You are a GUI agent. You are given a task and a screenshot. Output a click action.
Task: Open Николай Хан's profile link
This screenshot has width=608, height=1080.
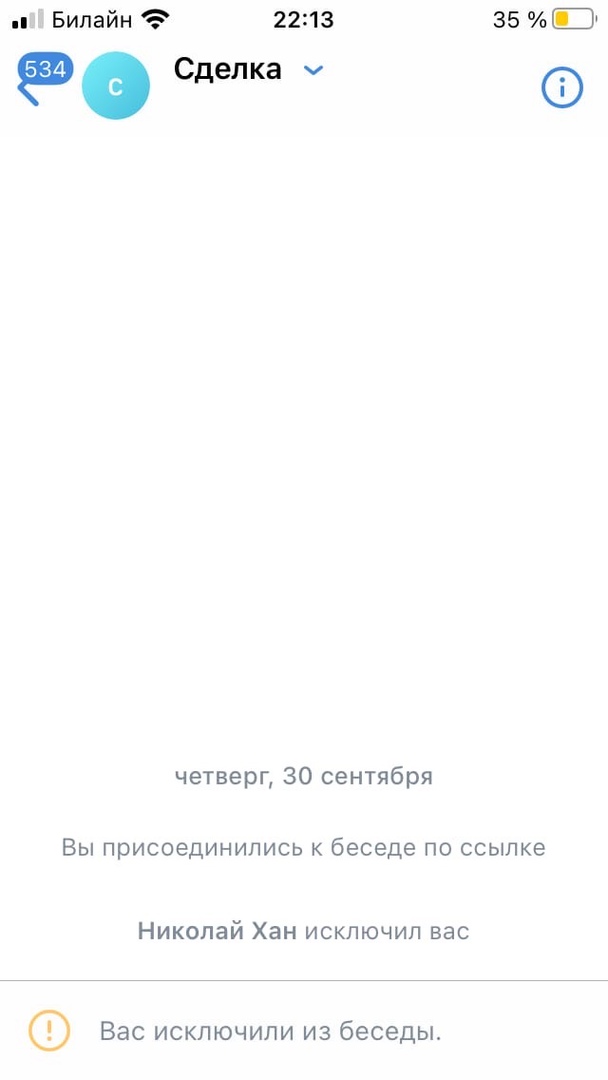coord(217,932)
